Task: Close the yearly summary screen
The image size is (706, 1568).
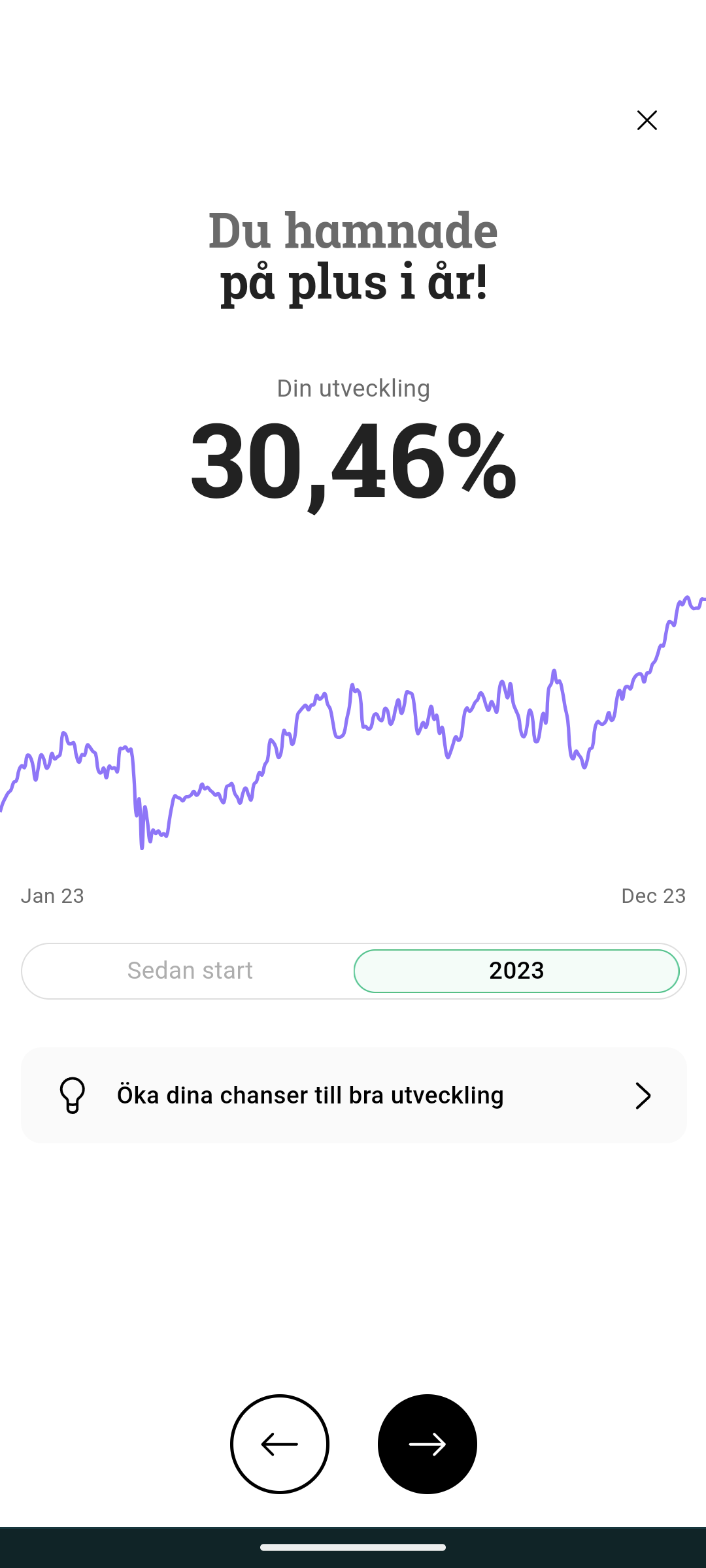Action: [x=647, y=120]
